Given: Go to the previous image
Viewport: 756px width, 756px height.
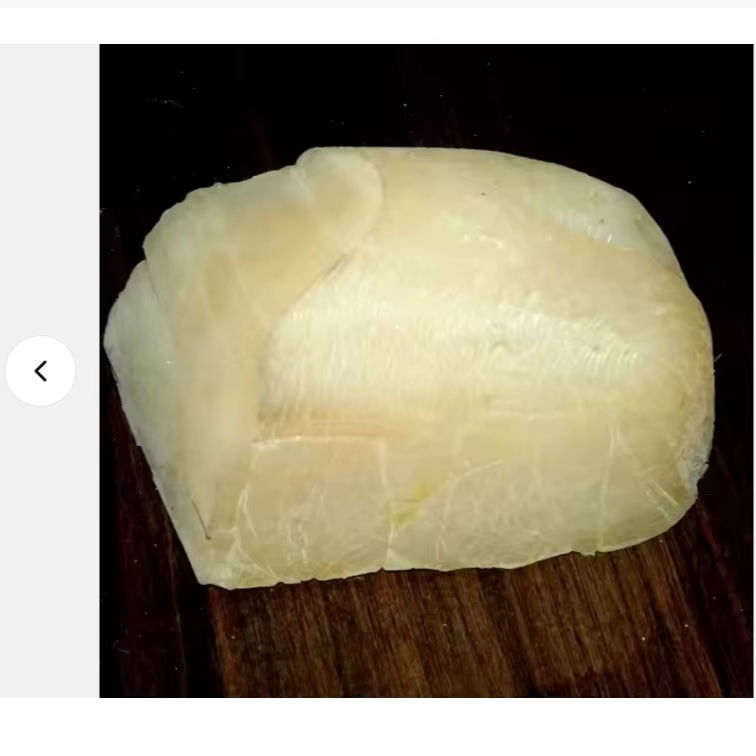Looking at the screenshot, I should (x=40, y=371).
